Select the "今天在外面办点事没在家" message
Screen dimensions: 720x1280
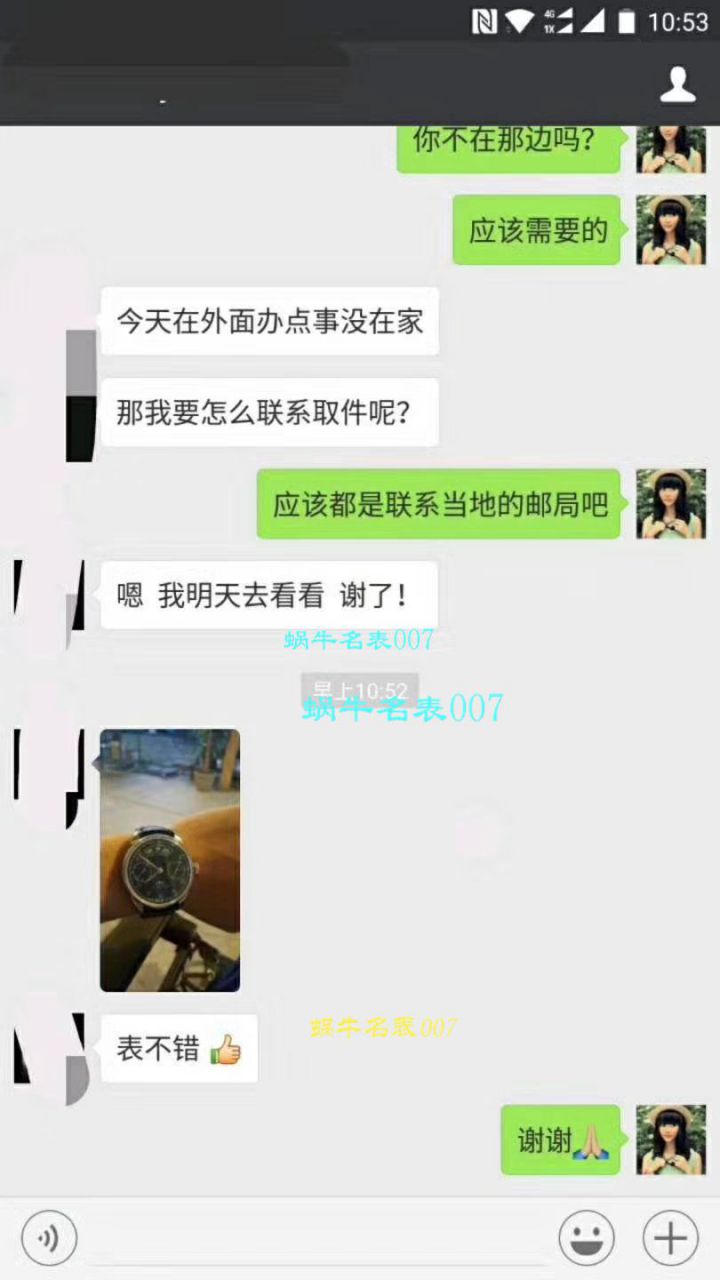pos(270,322)
